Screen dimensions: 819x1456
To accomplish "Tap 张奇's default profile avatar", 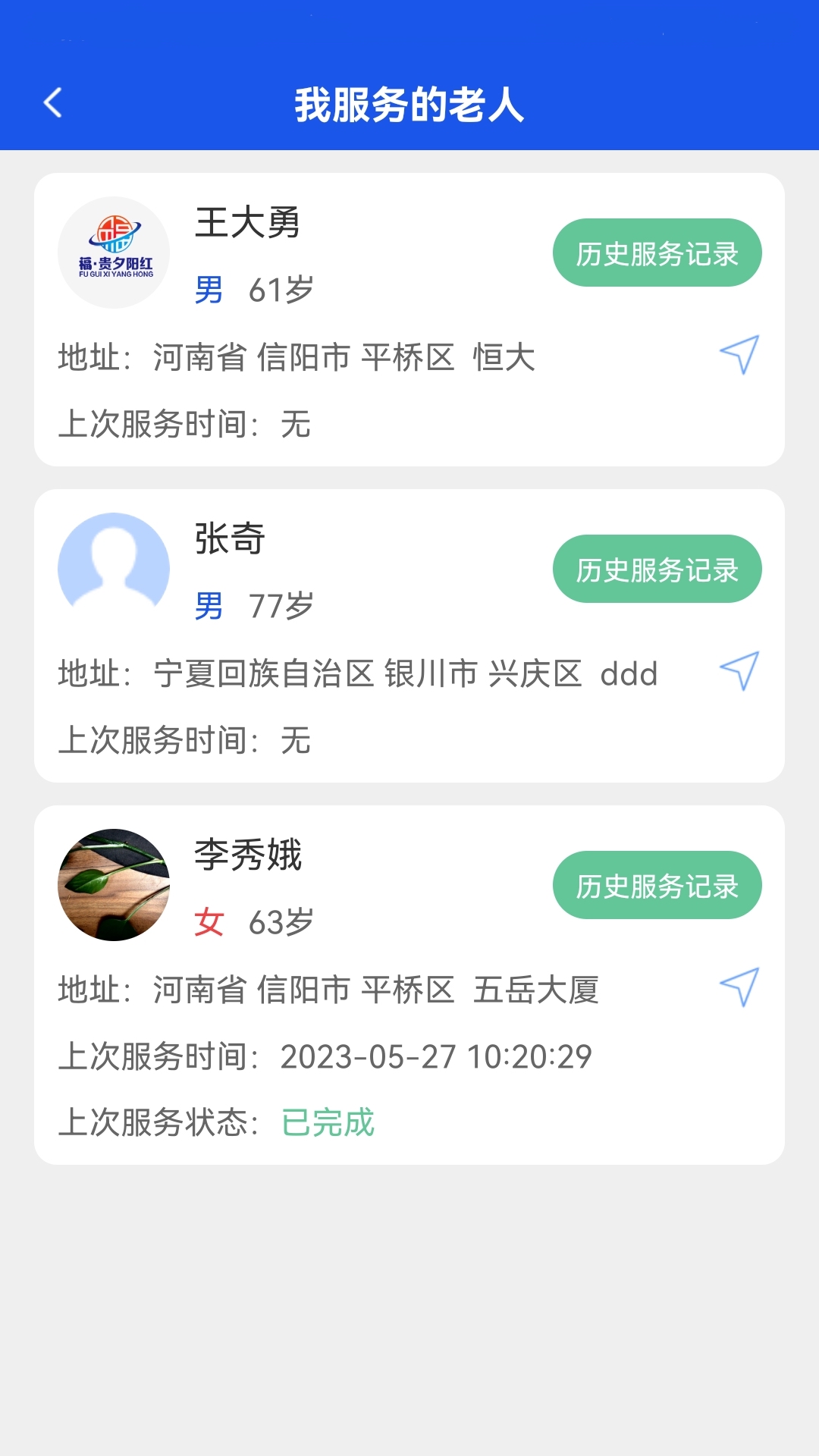I will (114, 567).
